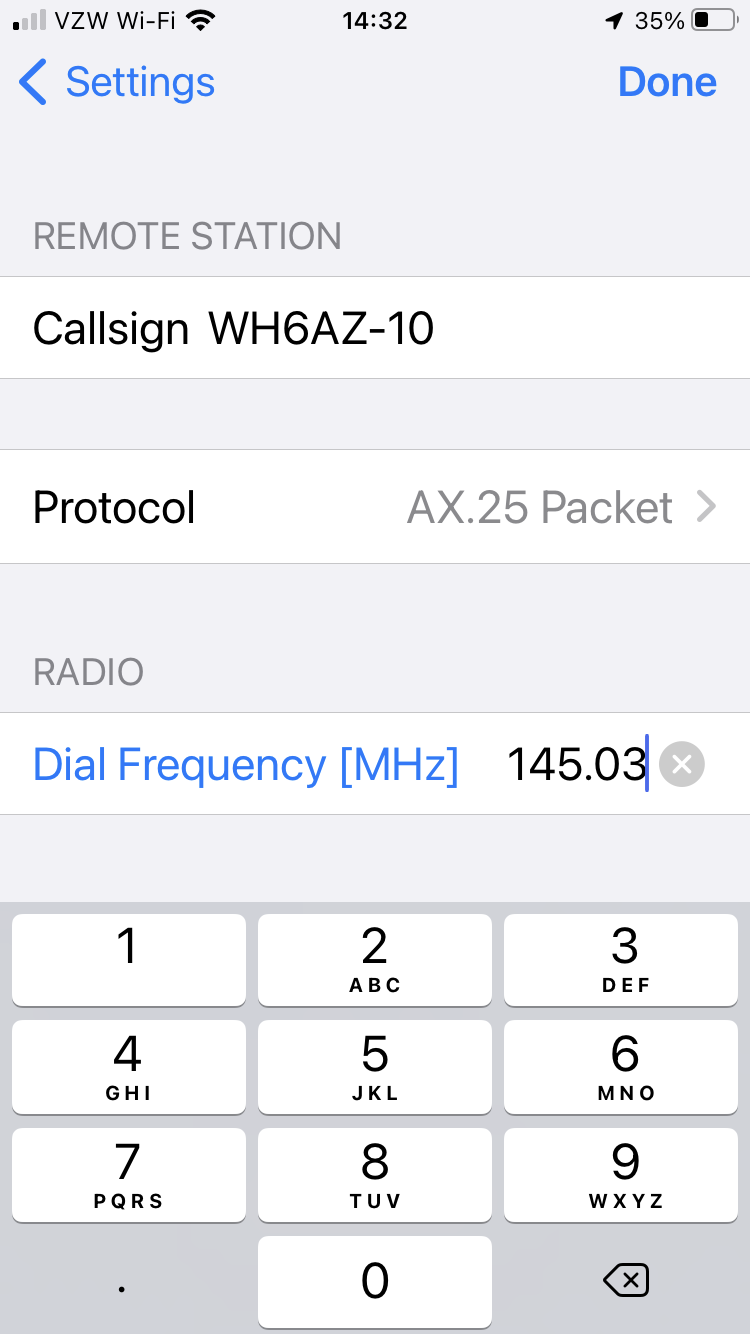Tap the 1 key

click(128, 958)
